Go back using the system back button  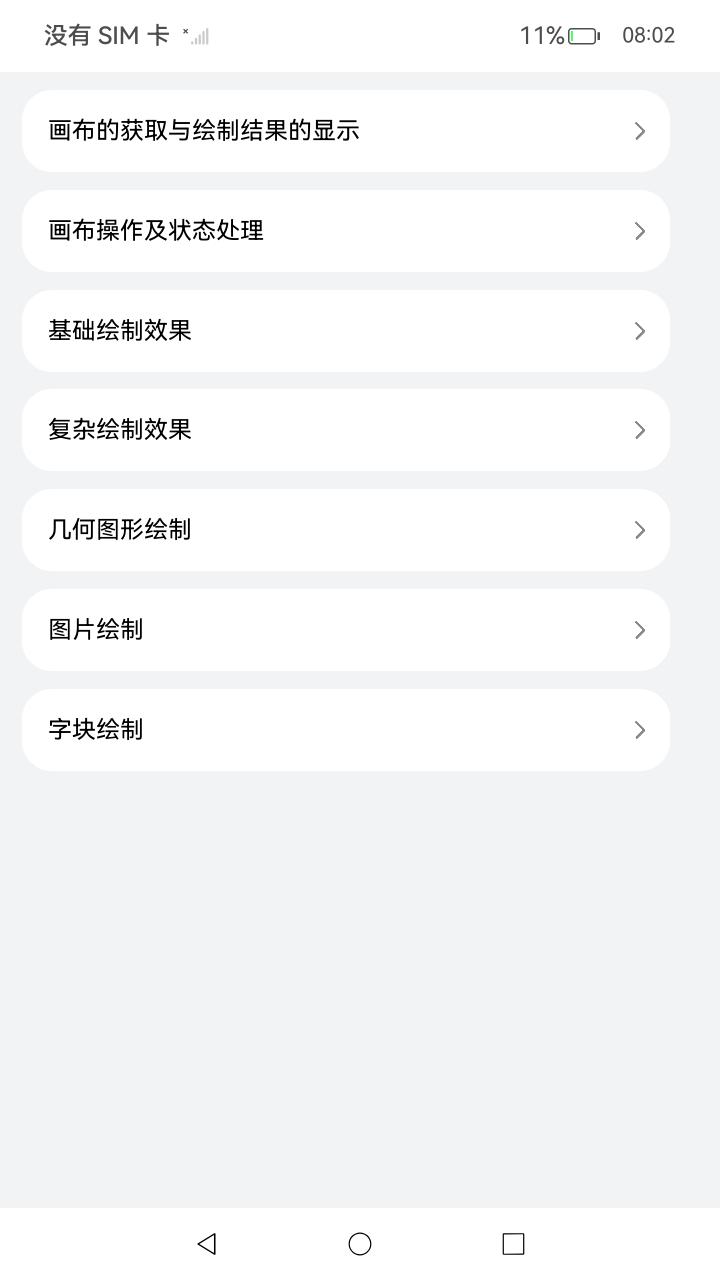click(207, 1243)
